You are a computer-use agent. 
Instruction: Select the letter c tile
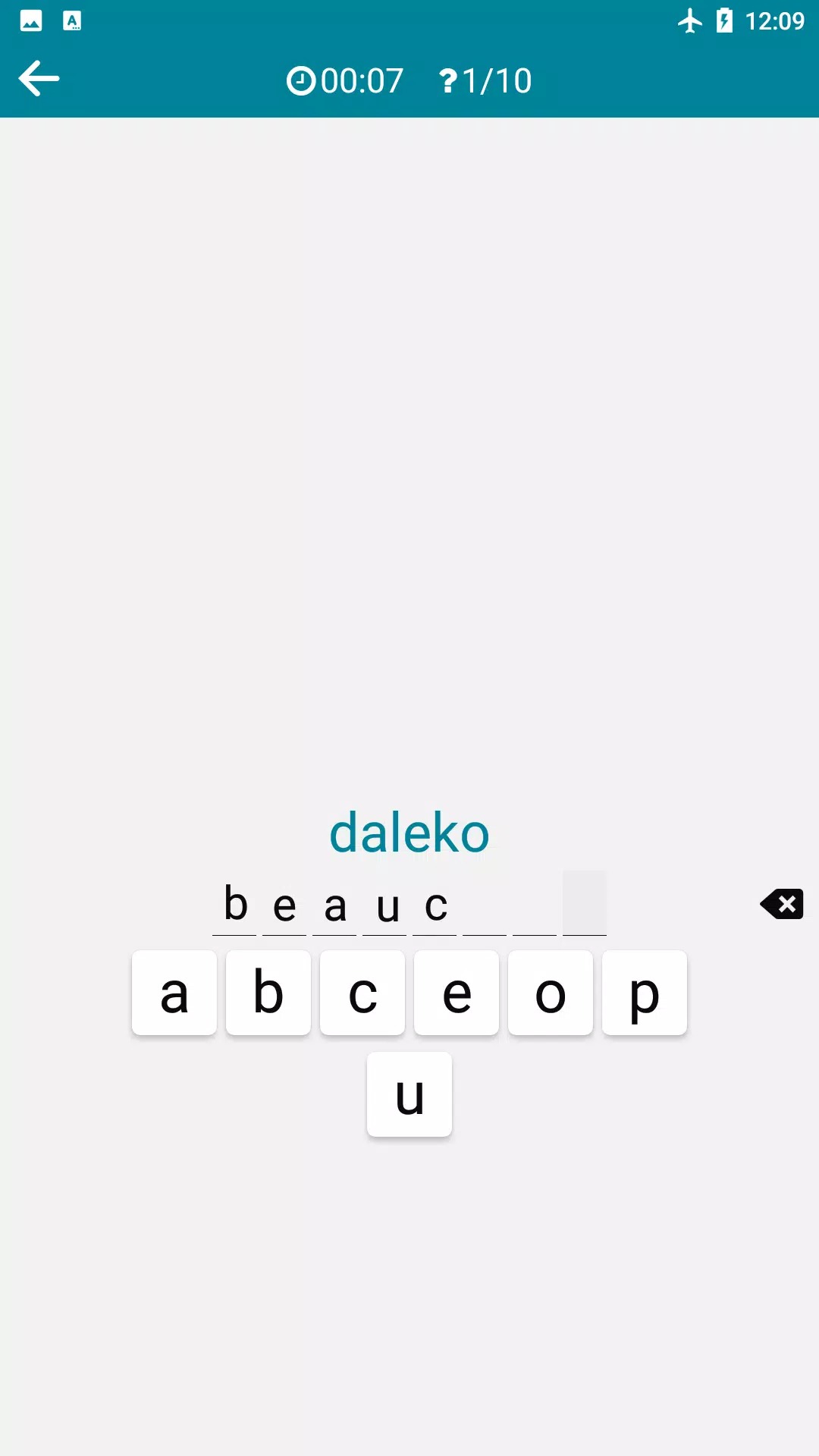(362, 993)
